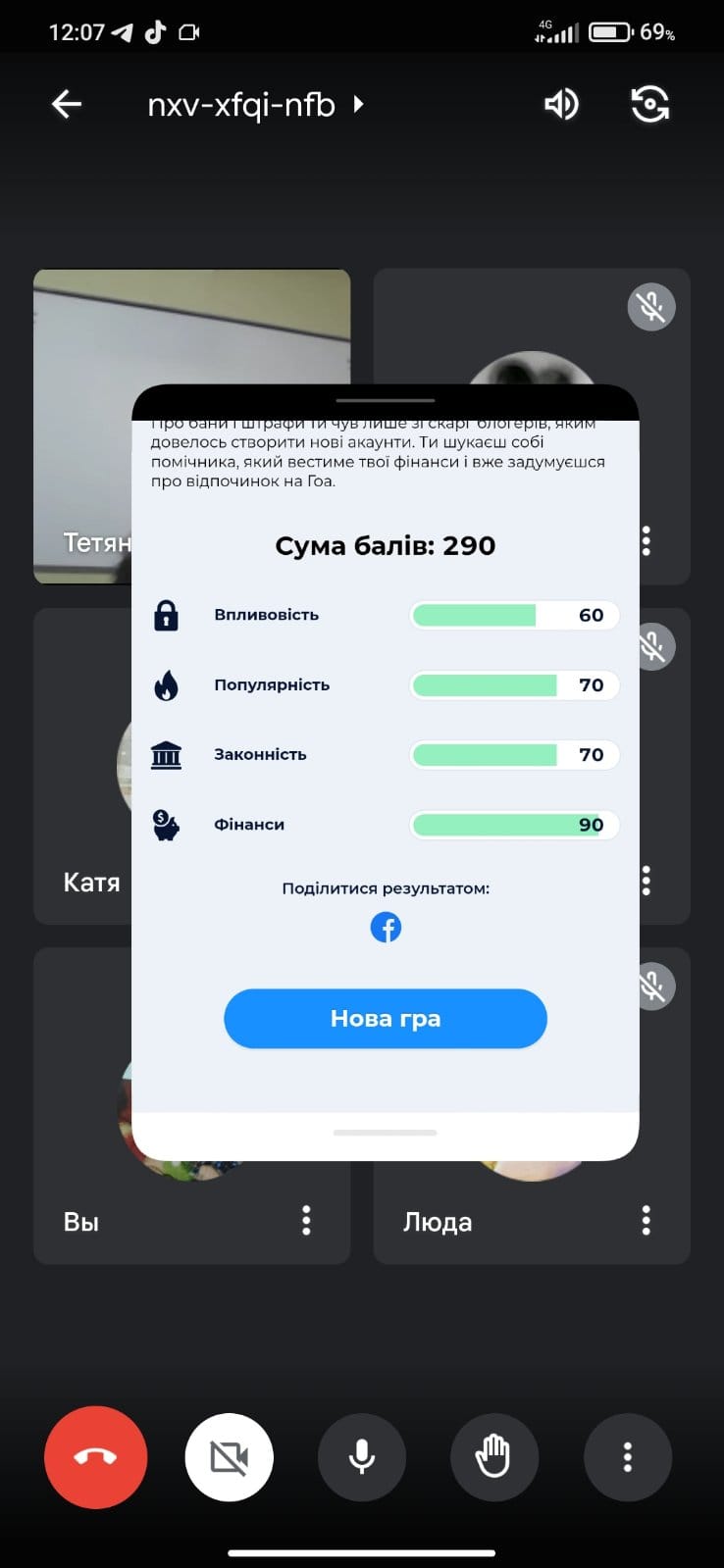Viewport: 724px width, 1568px height.
Task: Turn the camera back on
Action: [x=230, y=1457]
